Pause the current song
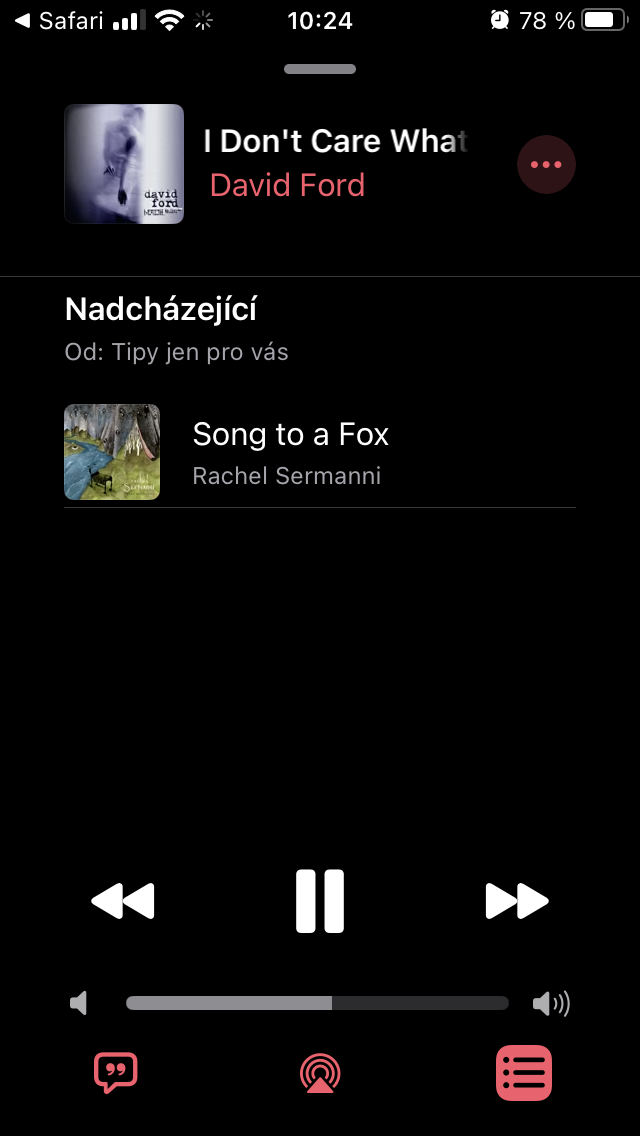Viewport: 640px width, 1136px height. tap(320, 901)
